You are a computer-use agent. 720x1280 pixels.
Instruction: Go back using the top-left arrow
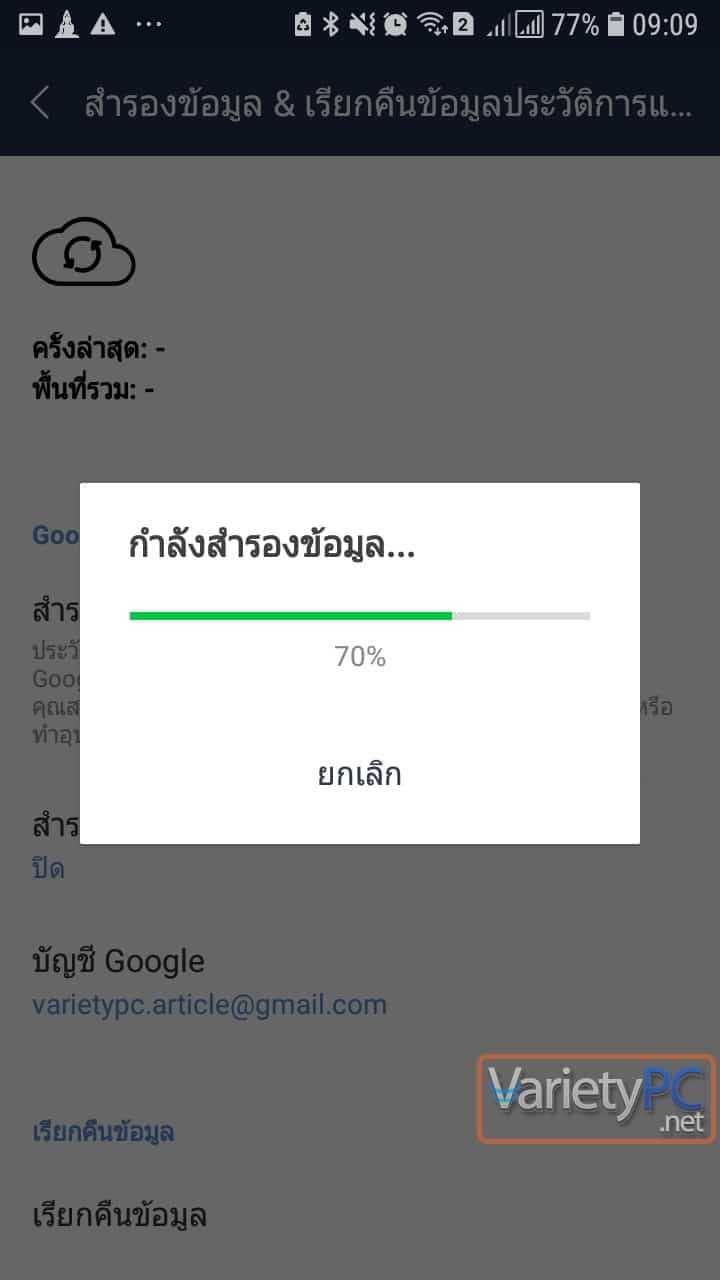point(40,104)
